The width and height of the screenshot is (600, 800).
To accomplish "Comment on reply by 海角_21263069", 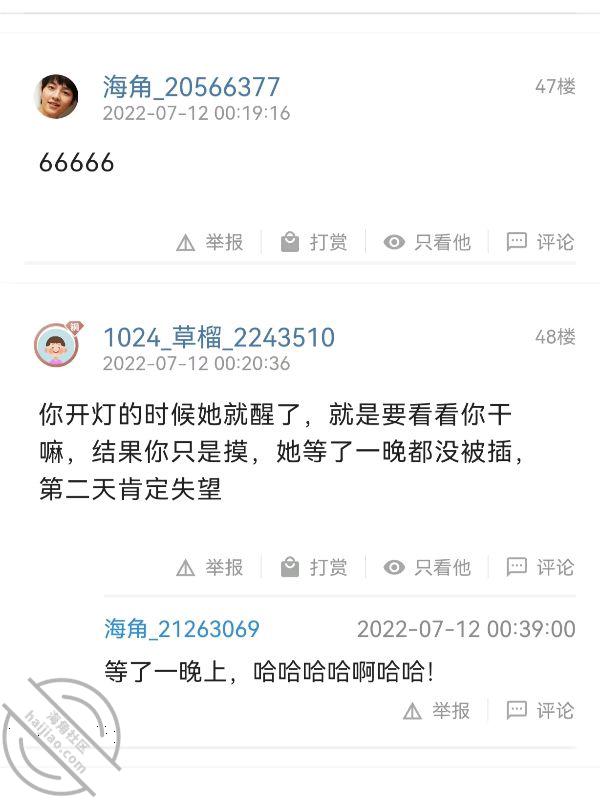I will tap(540, 711).
